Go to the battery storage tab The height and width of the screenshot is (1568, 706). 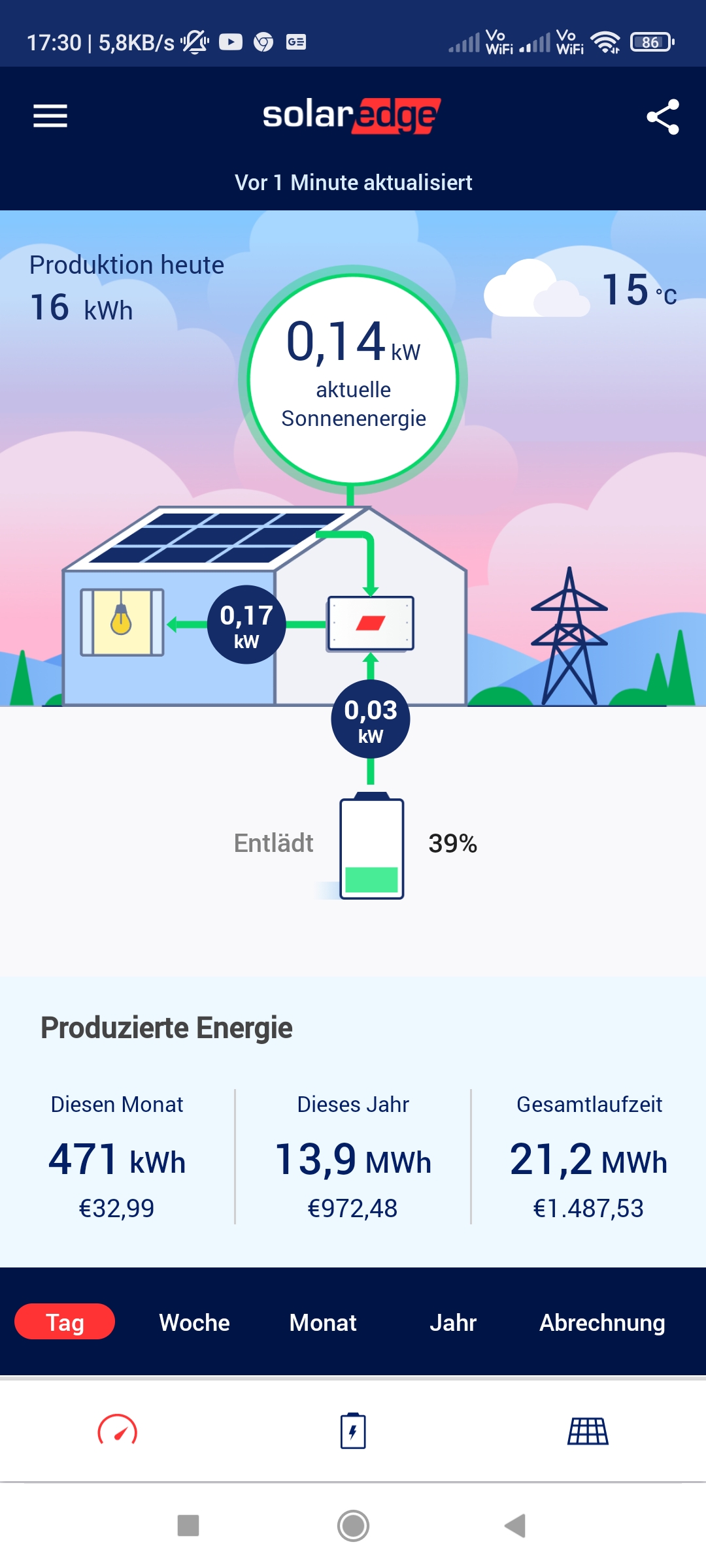point(353,1431)
